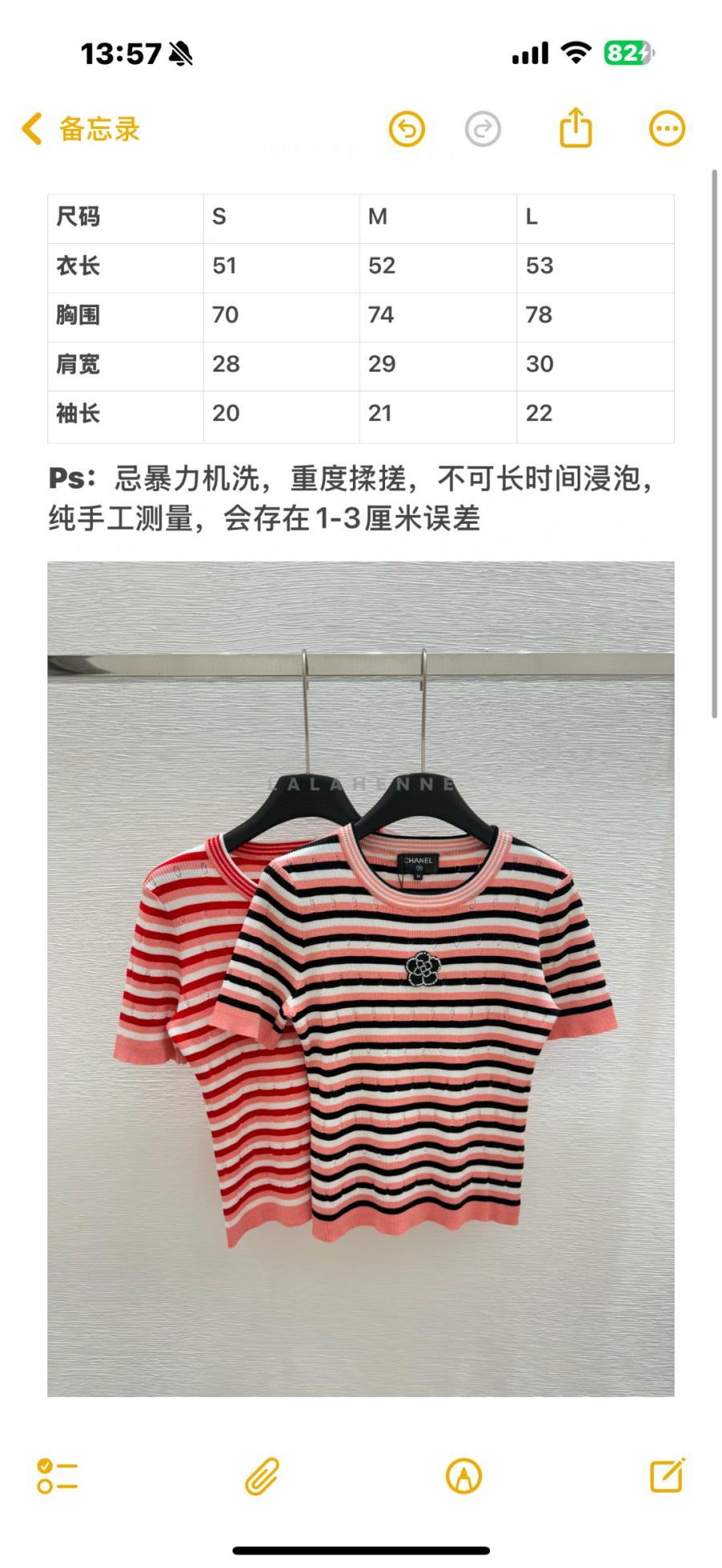Compose a new note
The height and width of the screenshot is (1568, 722).
tap(667, 1474)
